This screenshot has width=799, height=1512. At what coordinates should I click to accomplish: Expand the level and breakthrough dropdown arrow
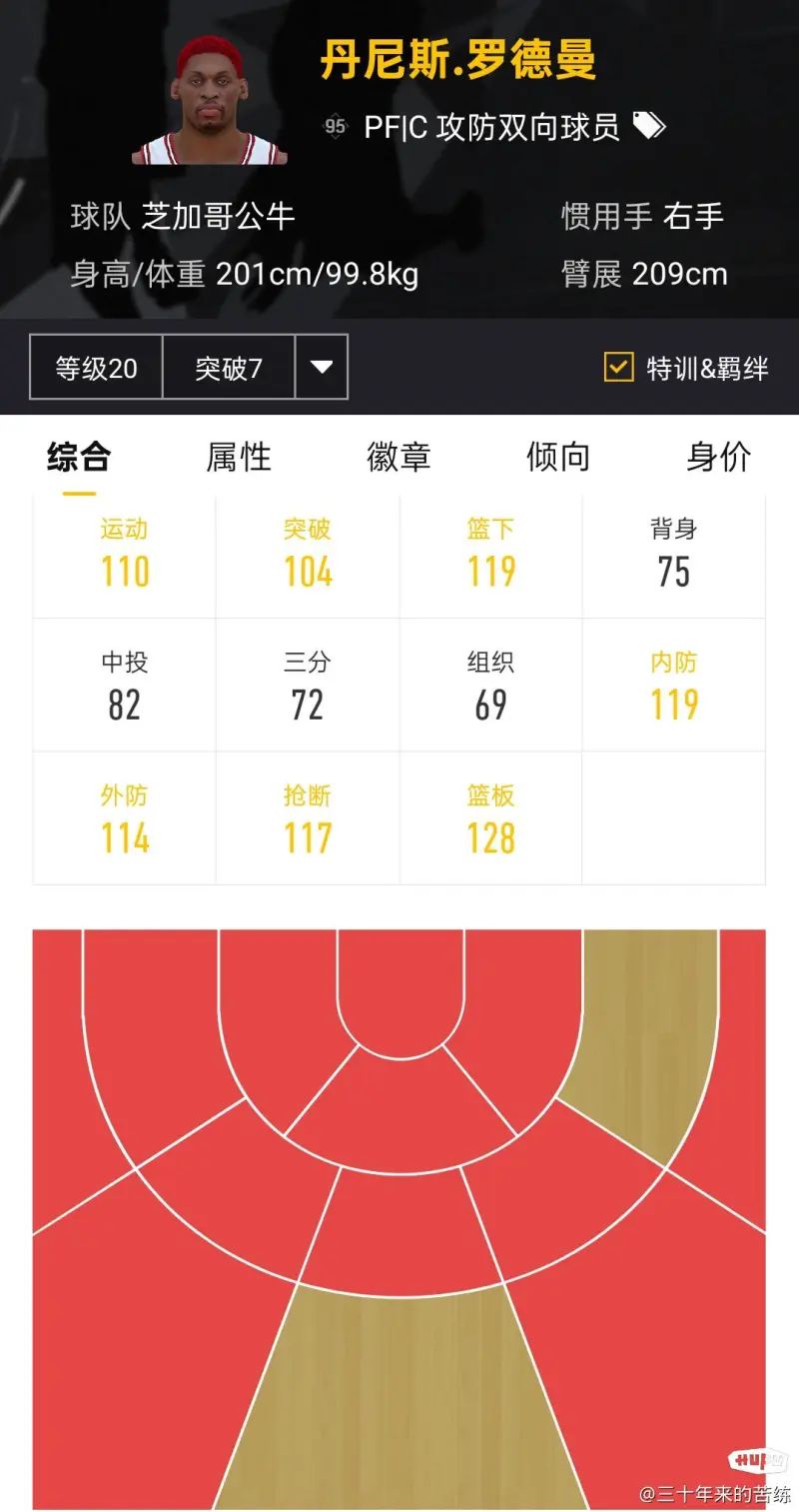click(321, 368)
